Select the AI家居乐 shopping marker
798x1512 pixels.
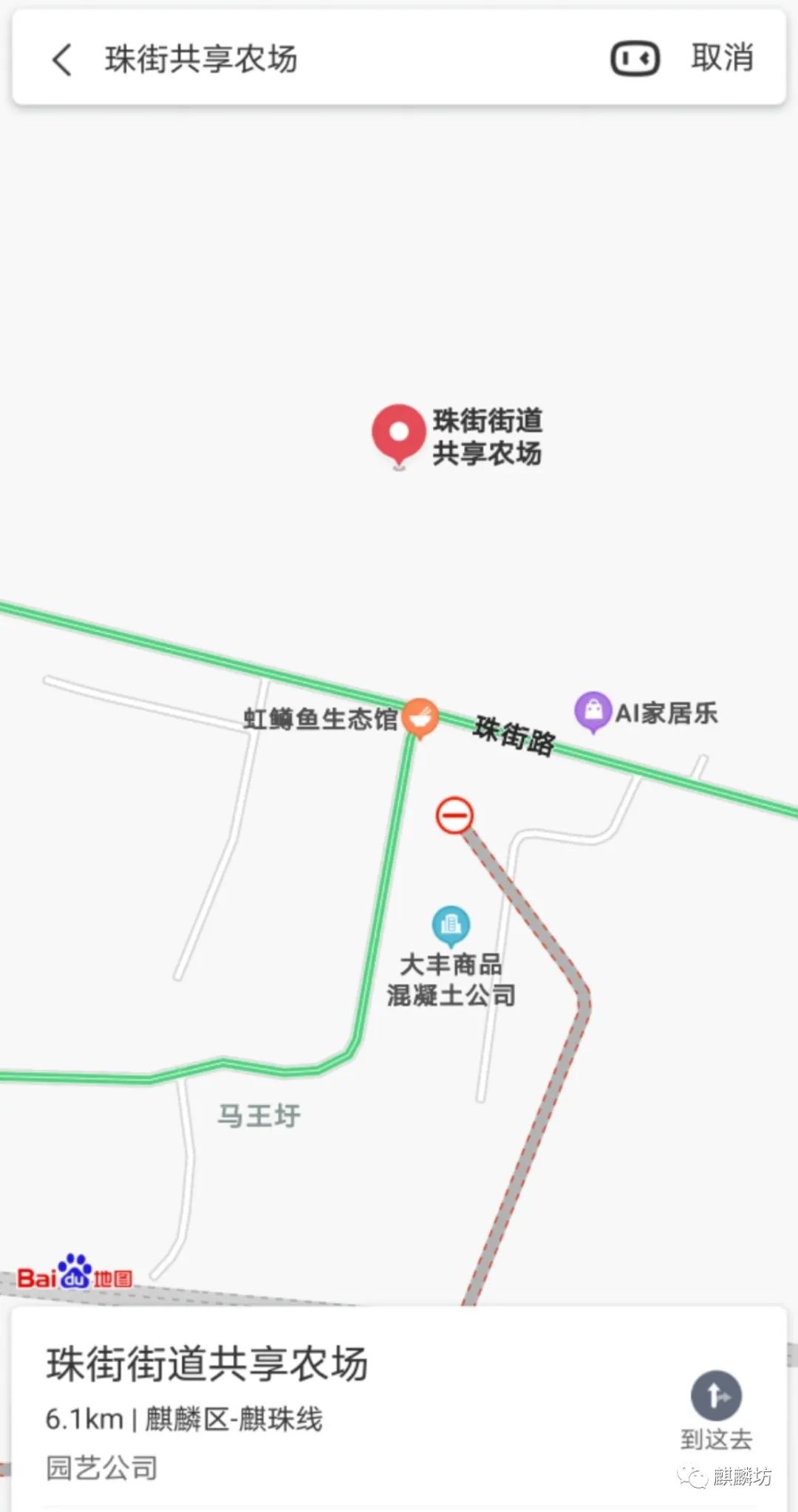pyautogui.click(x=591, y=709)
